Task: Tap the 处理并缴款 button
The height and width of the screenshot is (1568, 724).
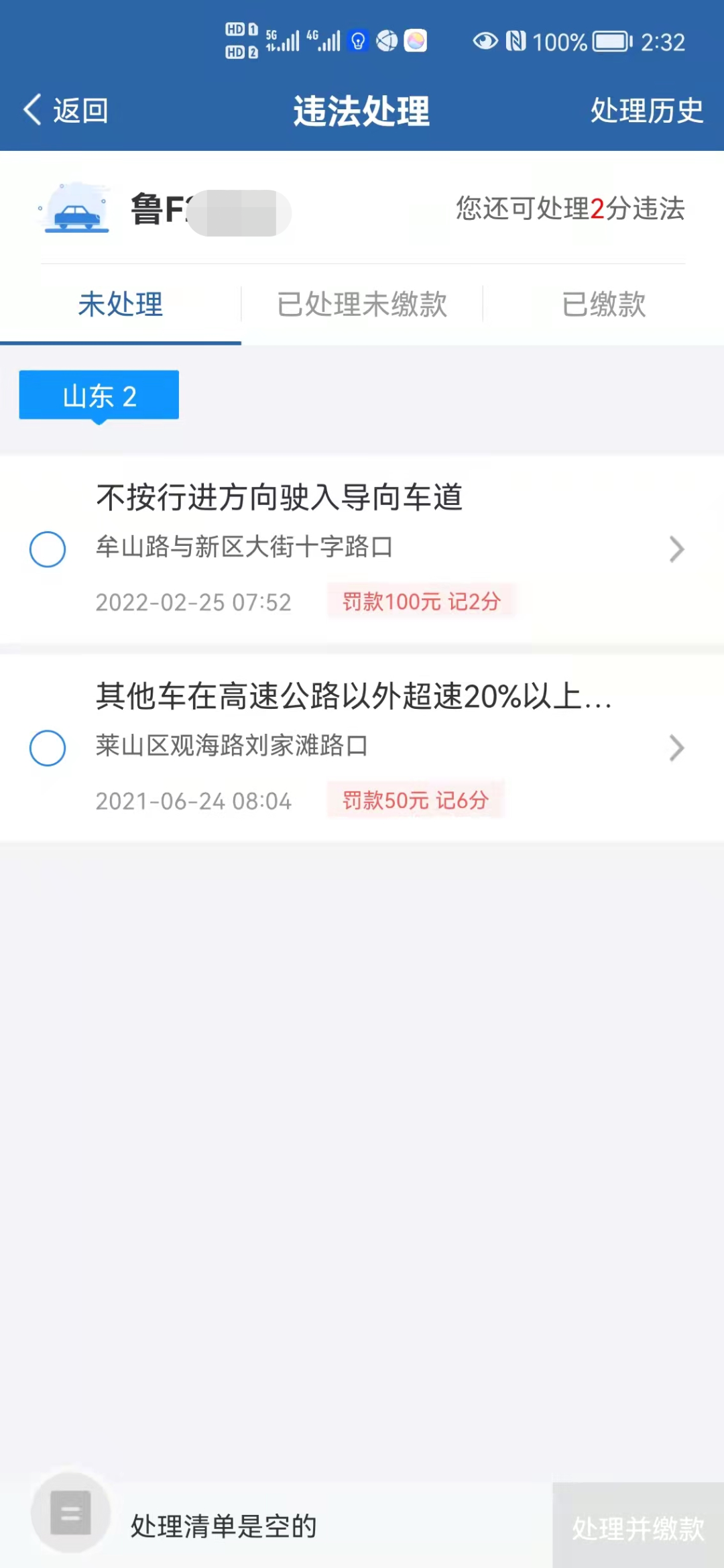Action: coord(638,1527)
